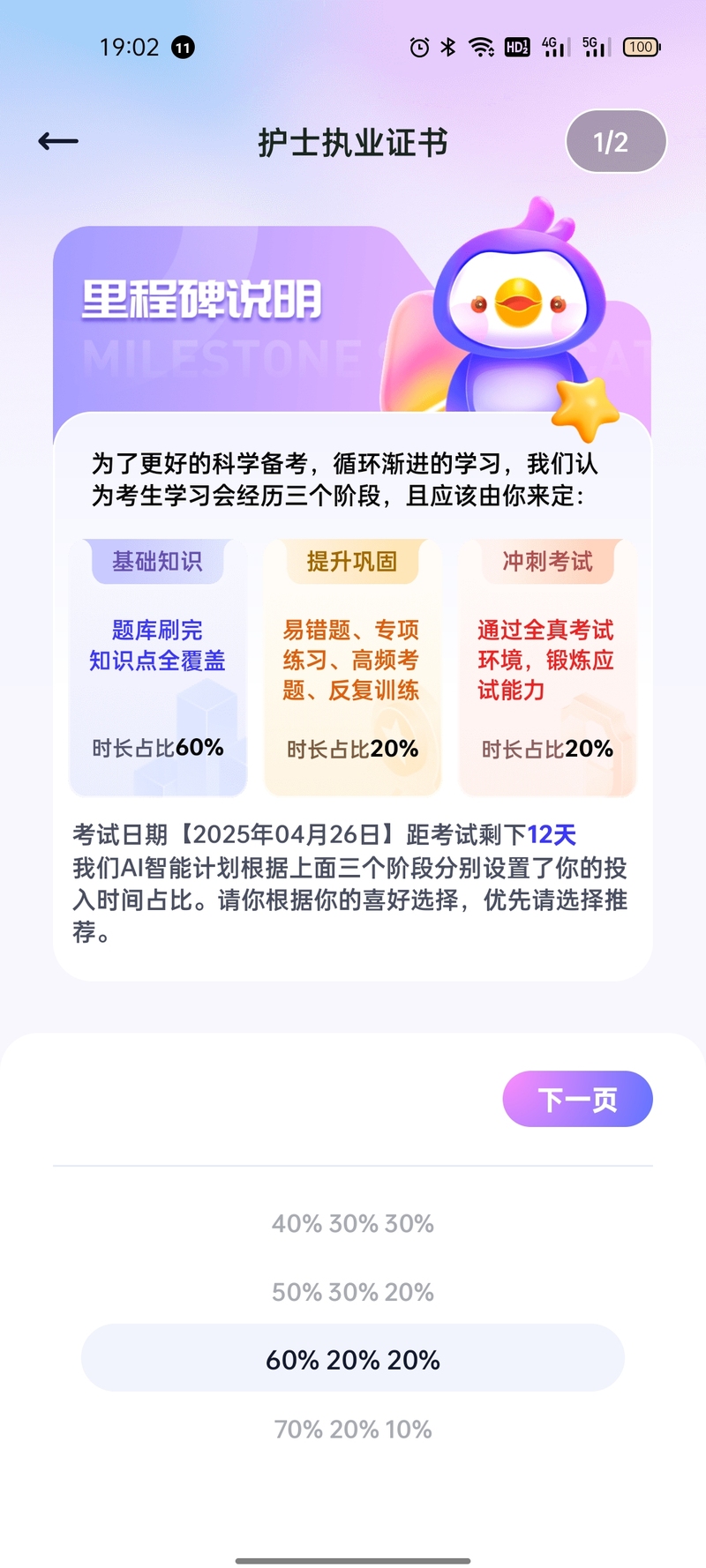Go back using the arrow icon
The width and height of the screenshot is (706, 1568).
click(58, 141)
